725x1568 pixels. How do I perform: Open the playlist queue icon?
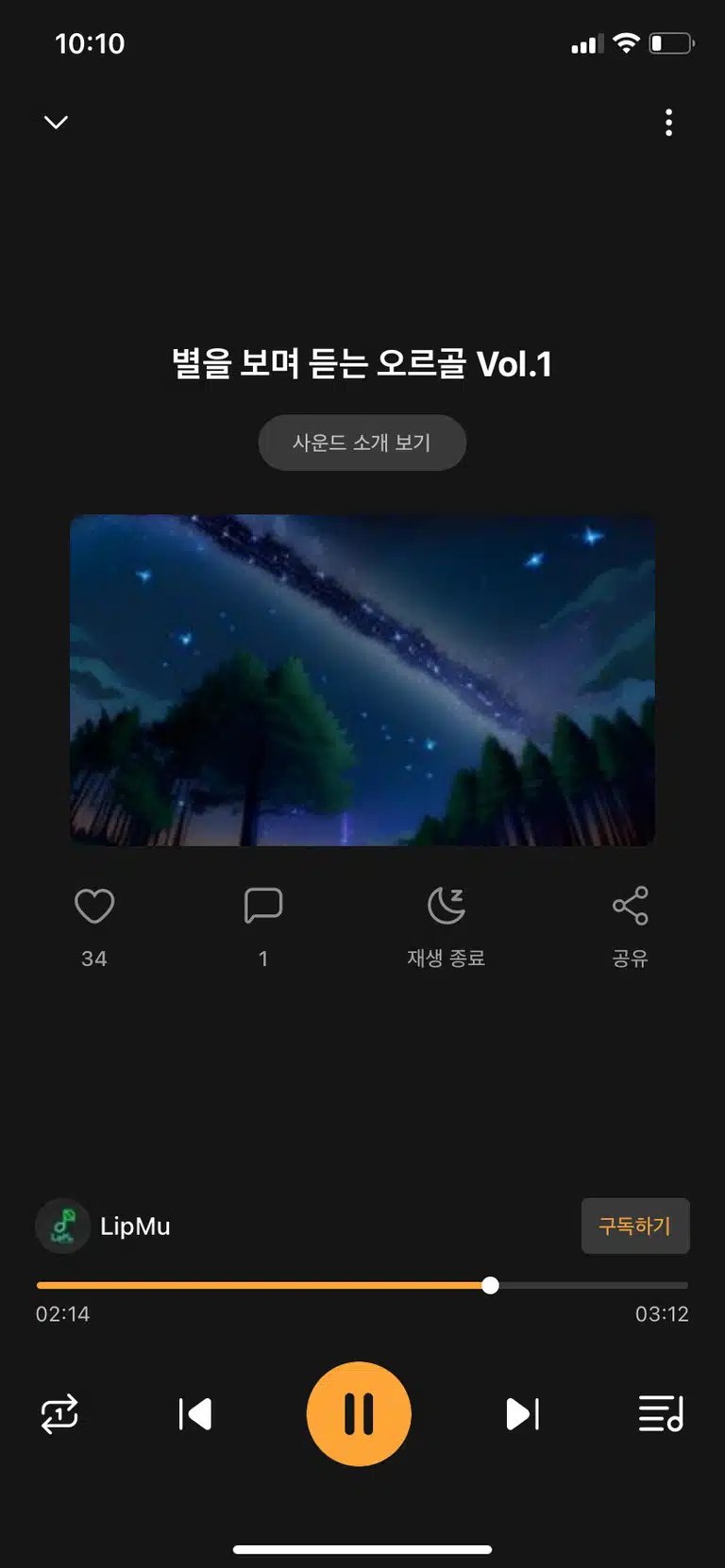[661, 1414]
